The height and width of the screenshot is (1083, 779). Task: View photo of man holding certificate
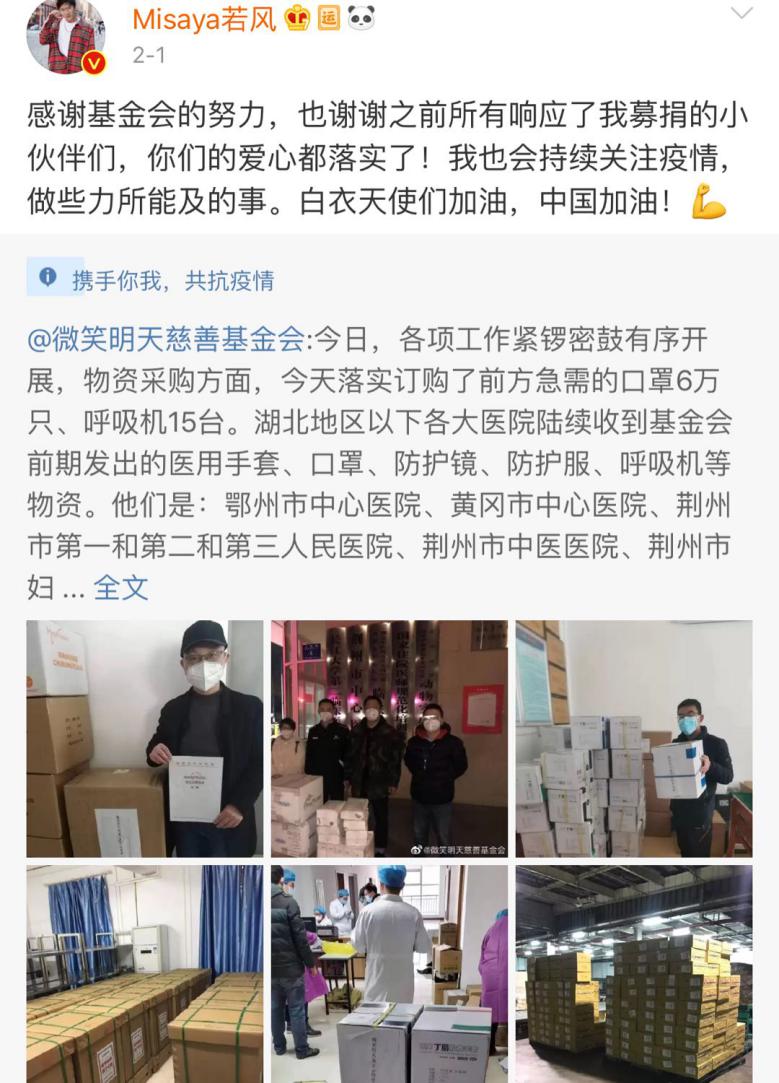click(145, 738)
